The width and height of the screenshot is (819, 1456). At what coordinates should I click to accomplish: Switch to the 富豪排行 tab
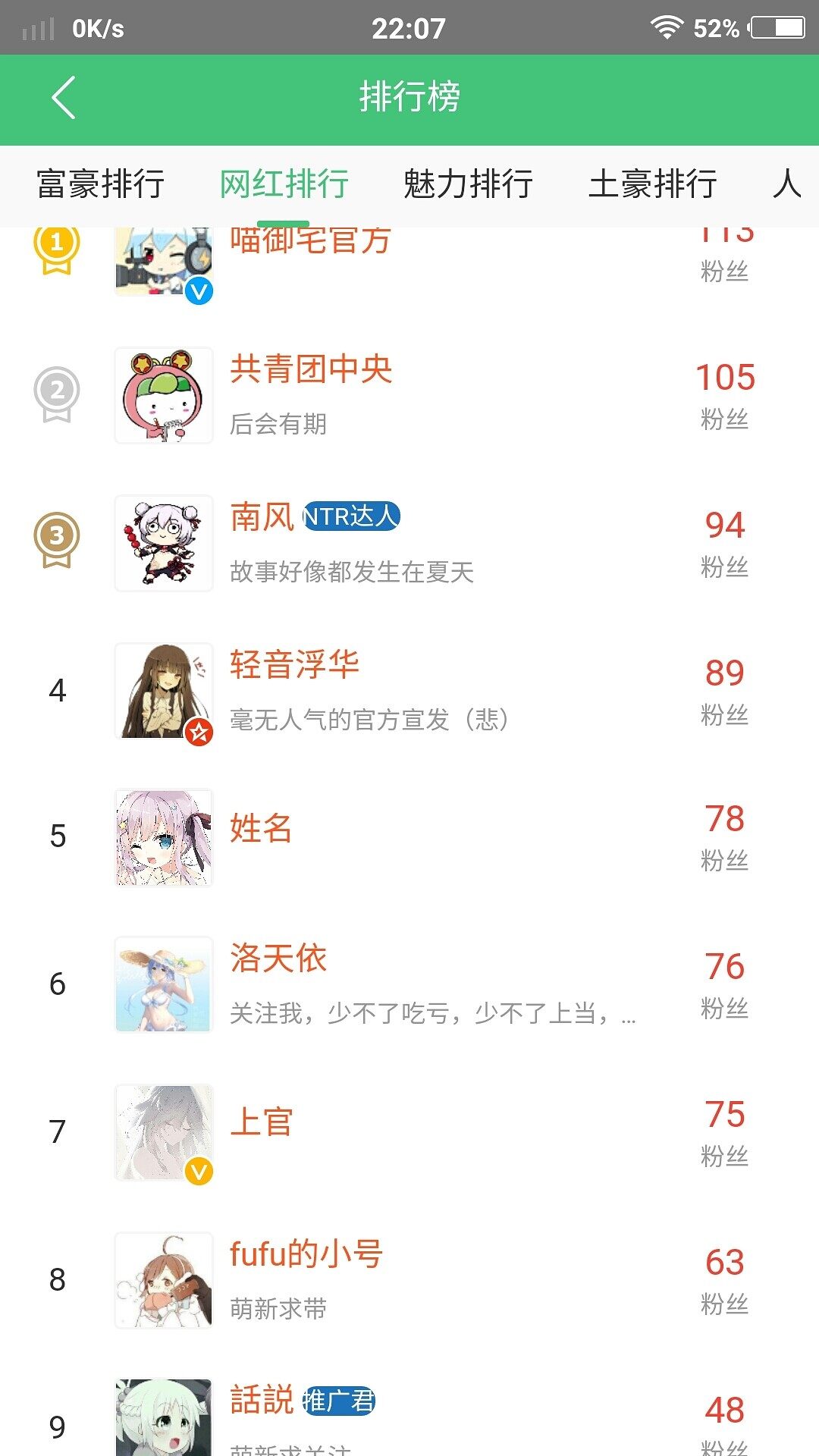(x=100, y=184)
